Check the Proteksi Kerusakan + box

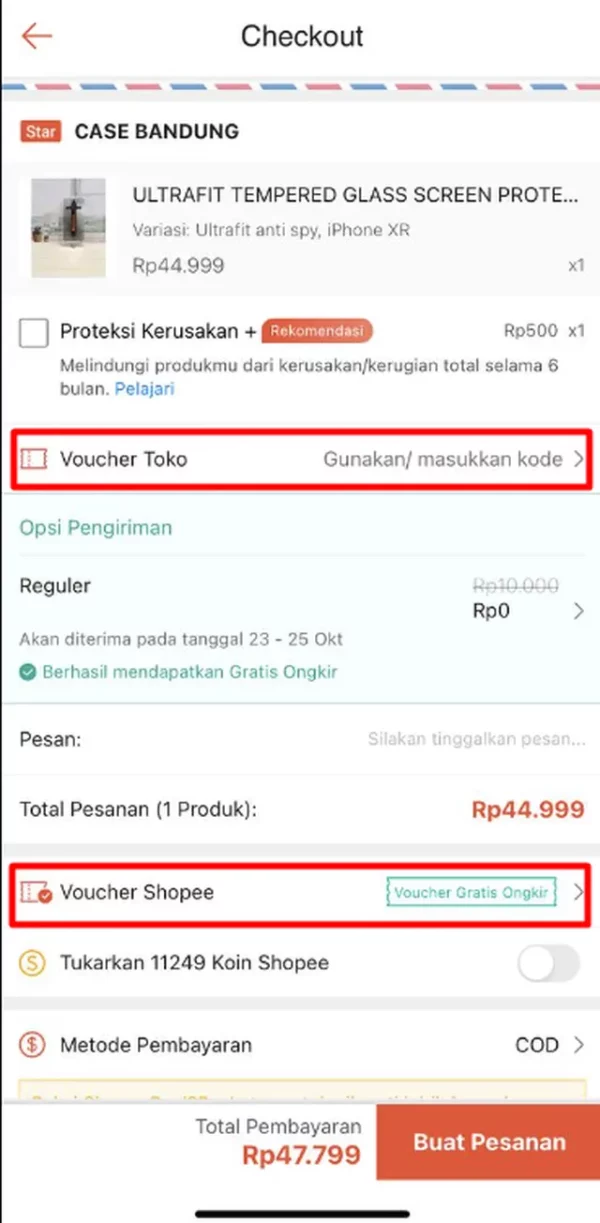pyautogui.click(x=34, y=333)
